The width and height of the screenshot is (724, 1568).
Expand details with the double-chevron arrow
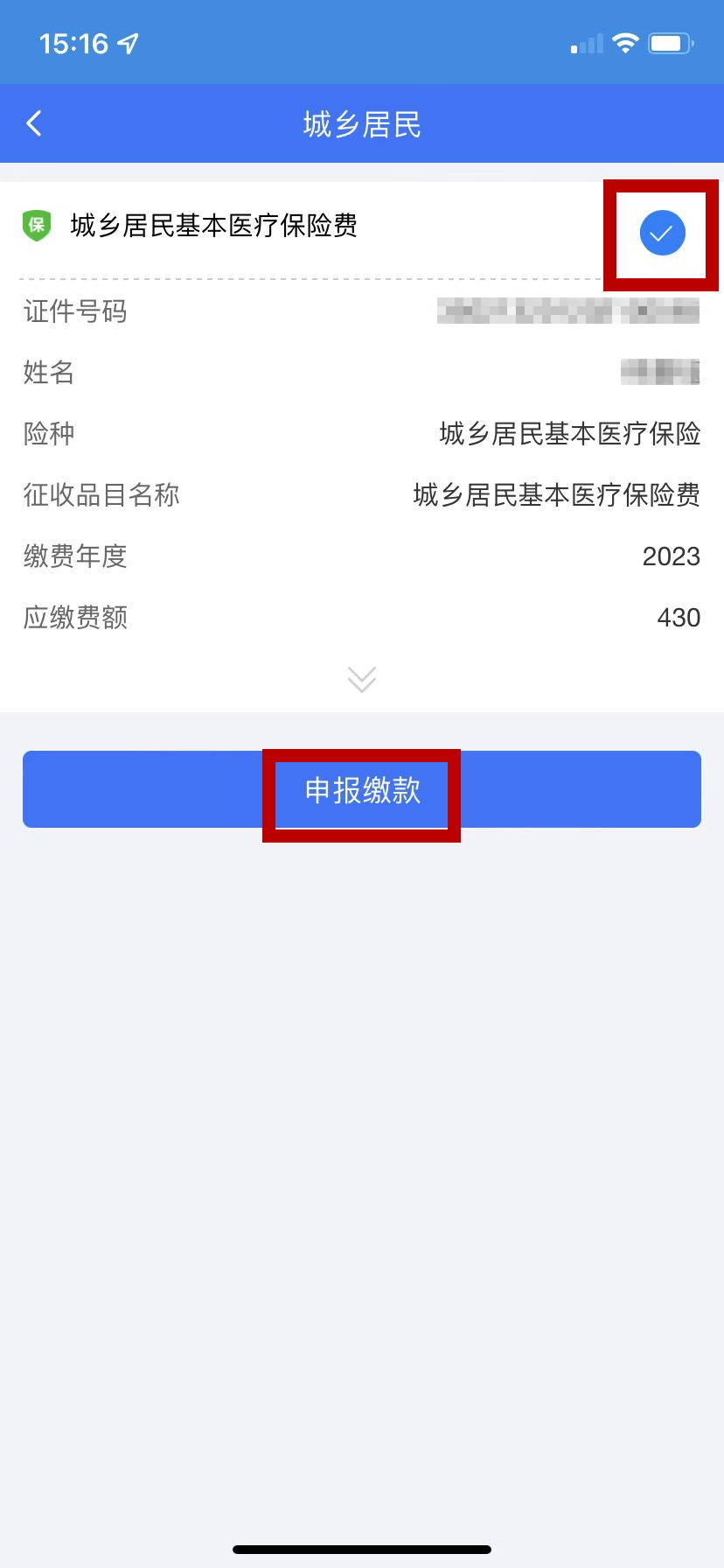pyautogui.click(x=361, y=679)
